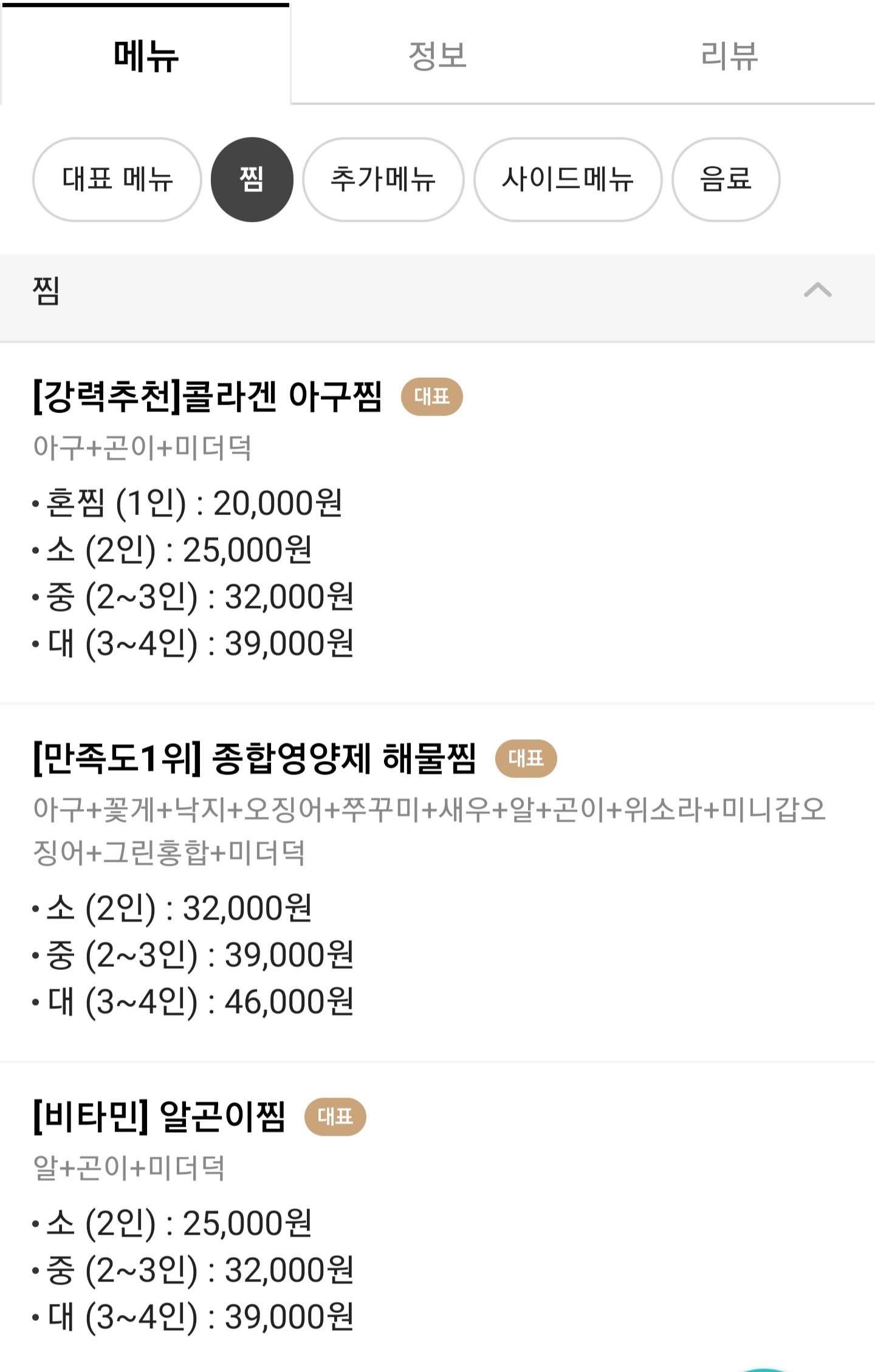This screenshot has height=1372, width=875.
Task: Tap the 찜 category chip
Action: click(252, 180)
